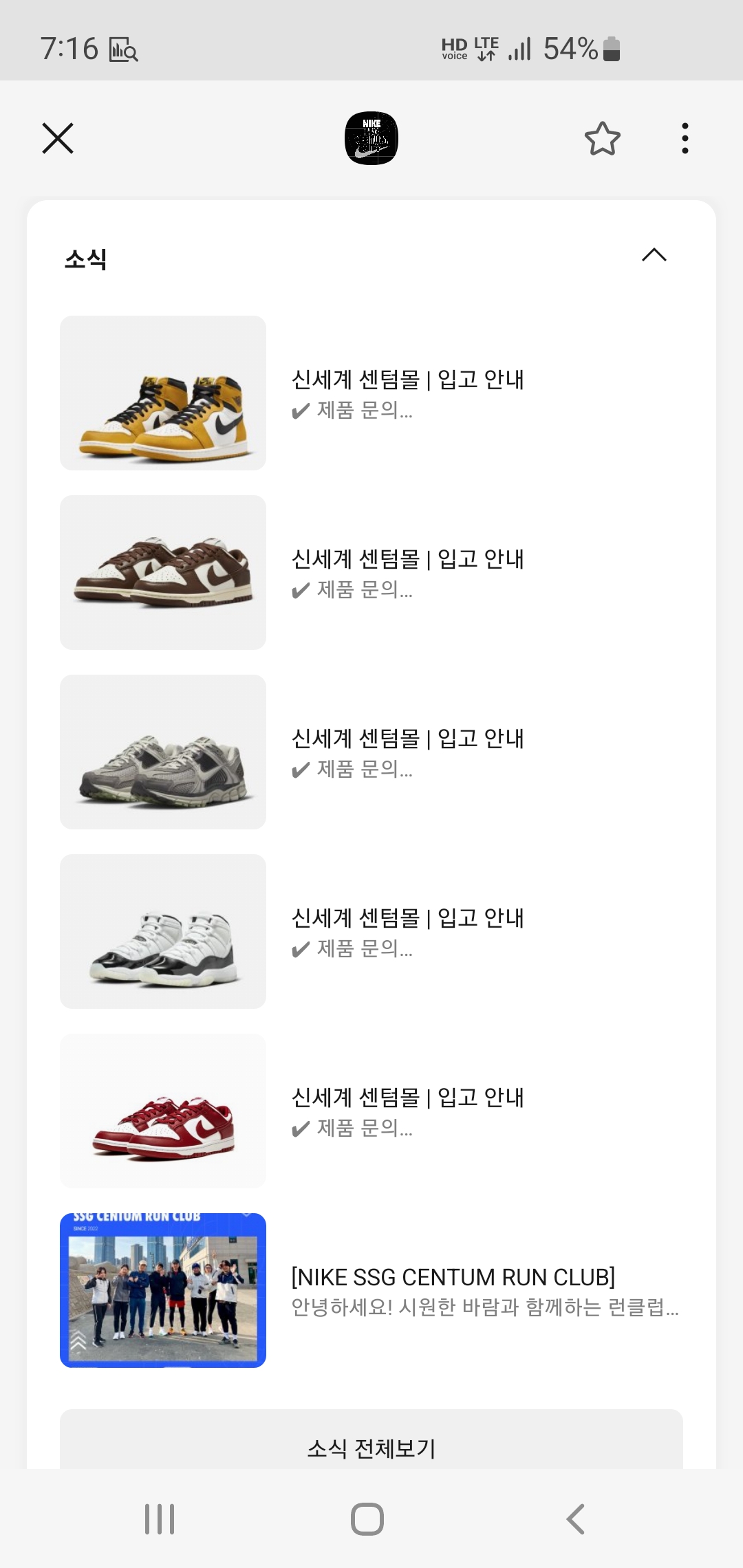
Task: Close this page with the X icon
Action: tap(58, 138)
